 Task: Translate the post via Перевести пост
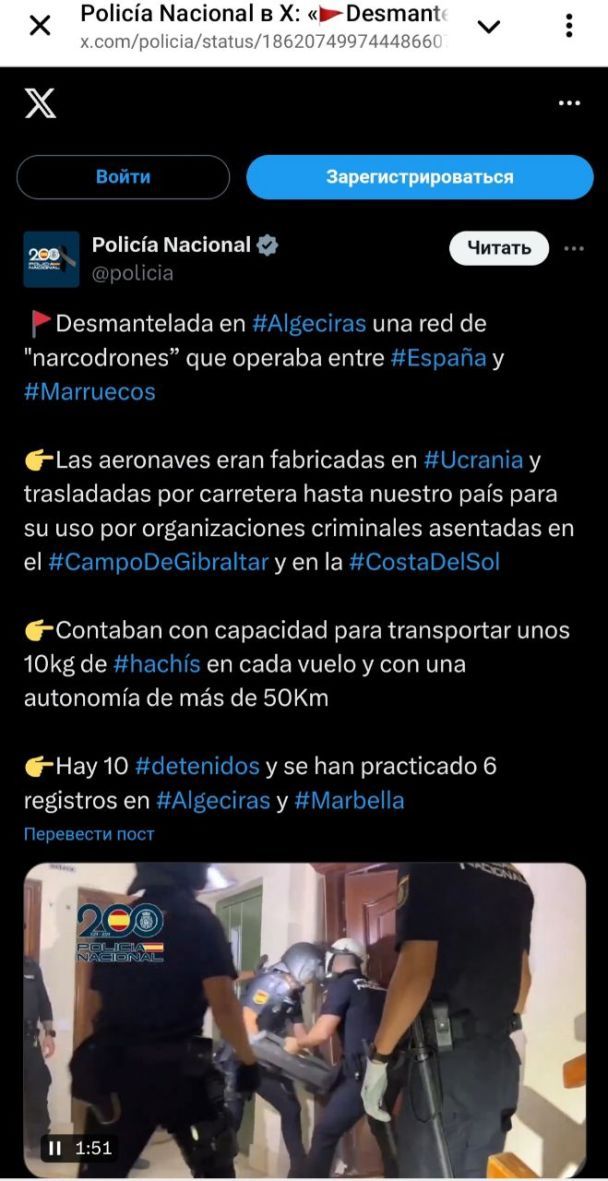pos(89,834)
